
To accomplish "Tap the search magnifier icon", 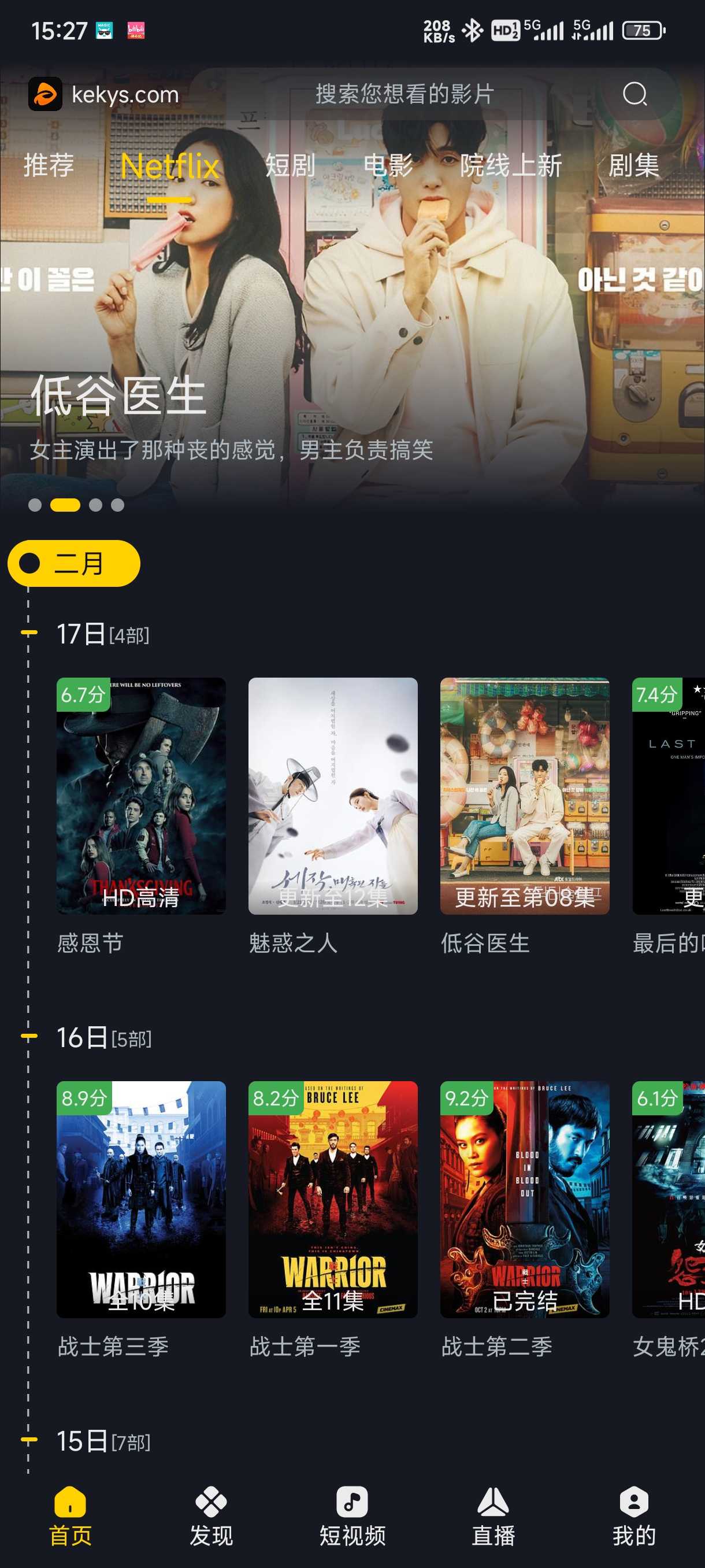I will [x=634, y=94].
